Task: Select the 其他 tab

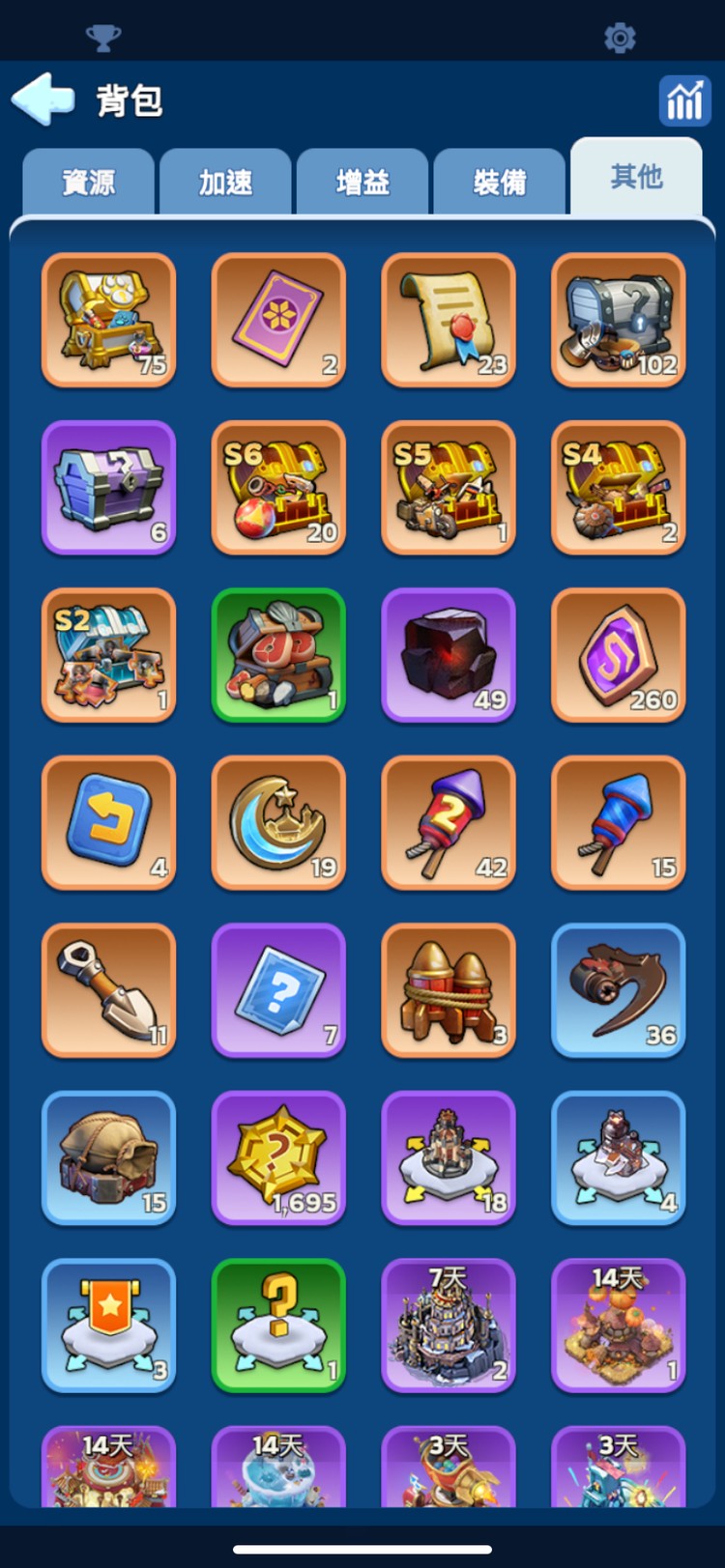Action: coord(636,177)
